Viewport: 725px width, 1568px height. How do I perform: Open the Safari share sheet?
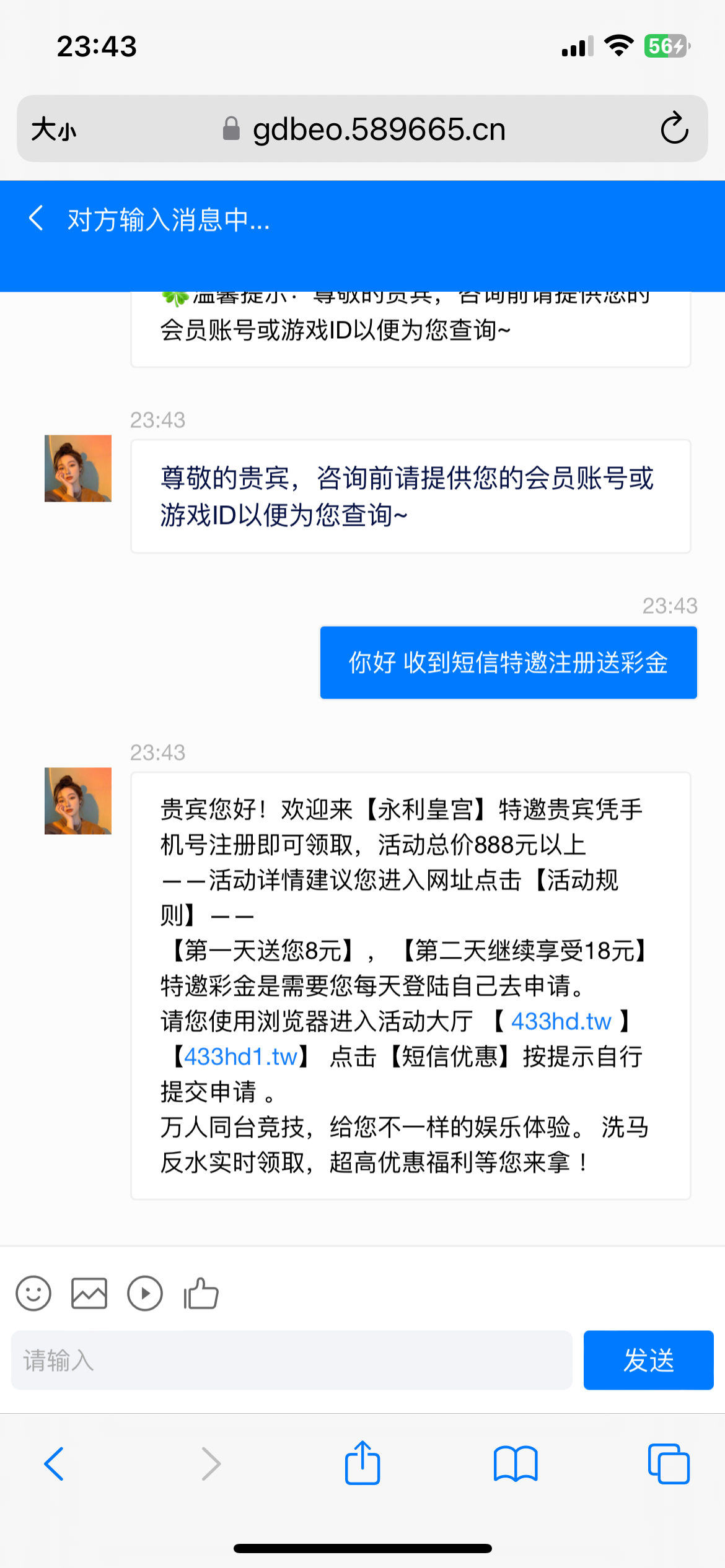pos(362,1464)
